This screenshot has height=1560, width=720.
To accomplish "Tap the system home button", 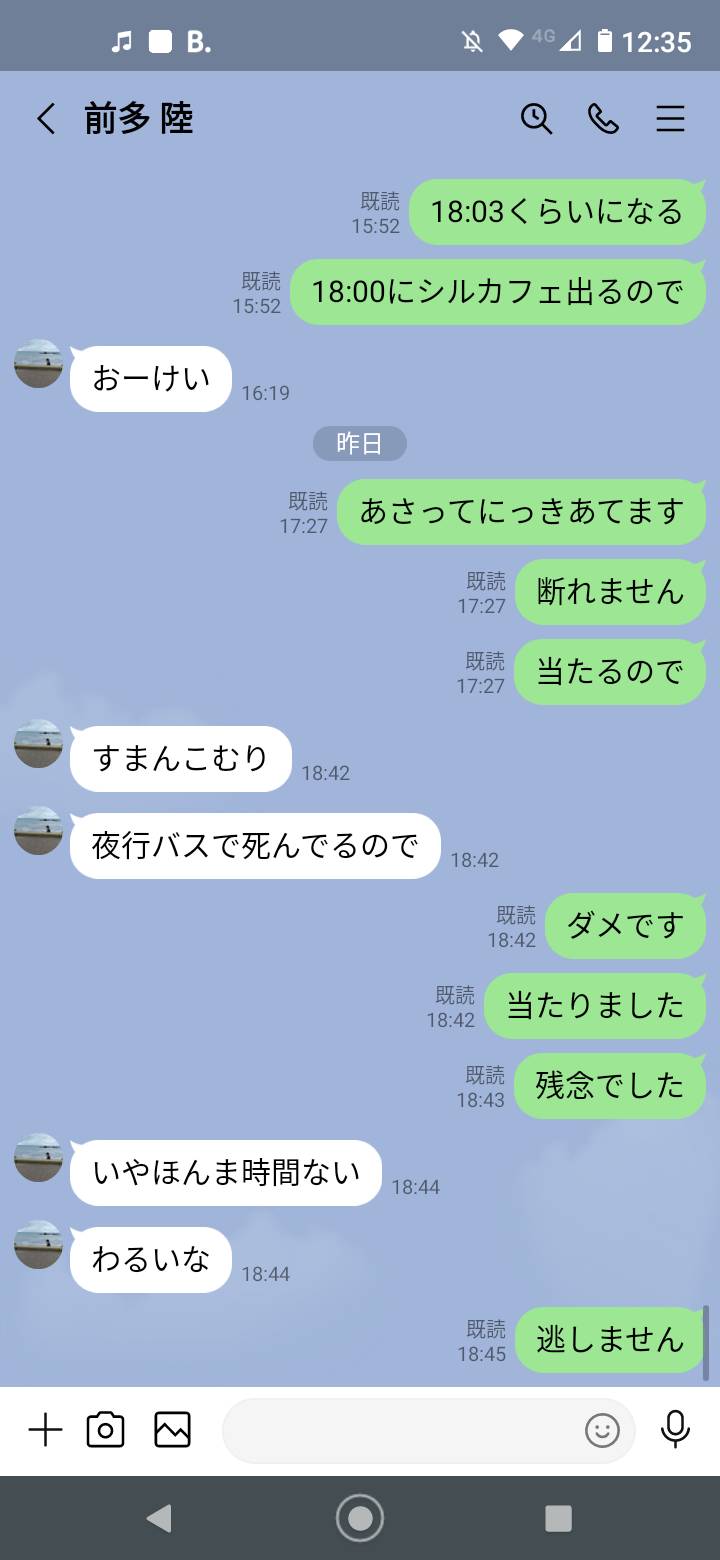I will pyautogui.click(x=360, y=1518).
